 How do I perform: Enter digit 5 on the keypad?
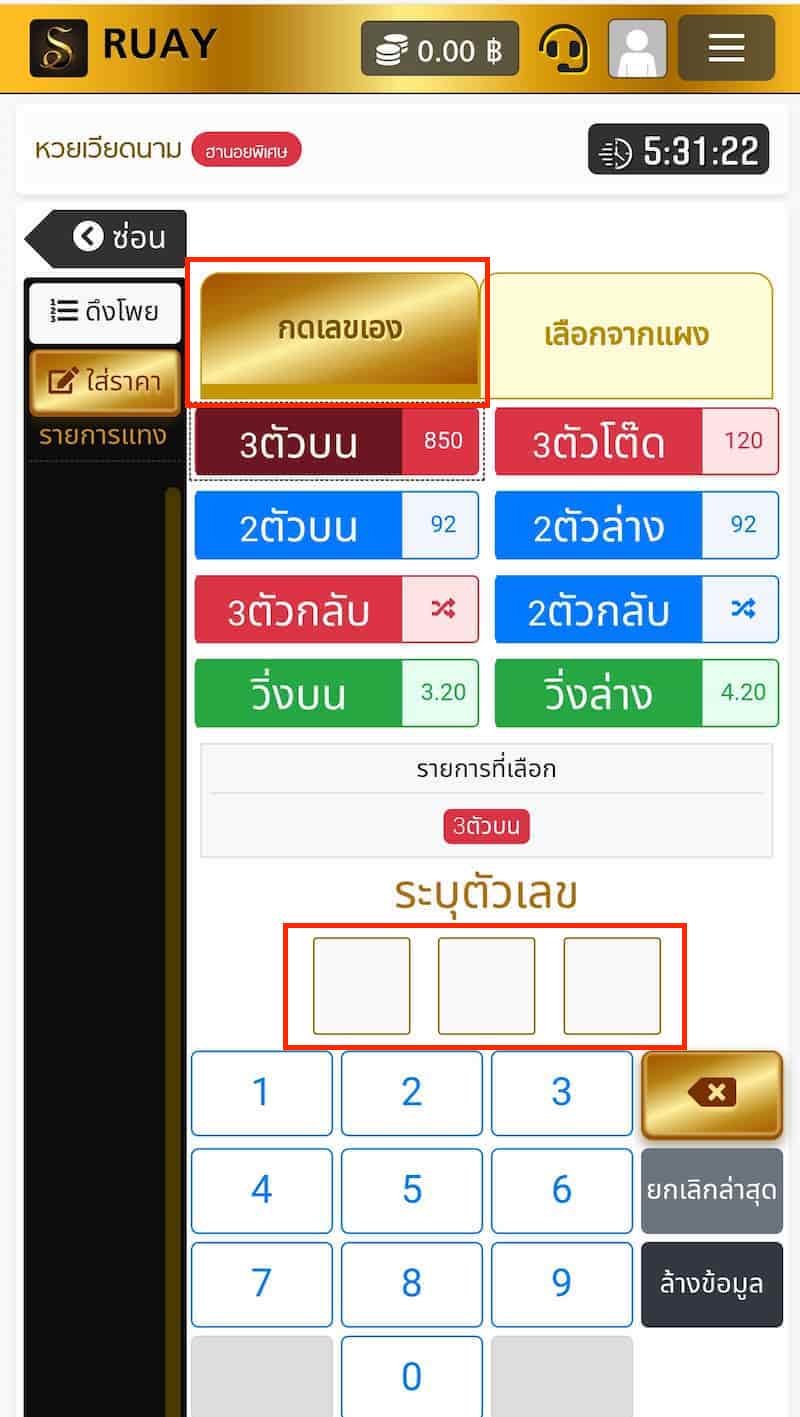(x=411, y=1189)
